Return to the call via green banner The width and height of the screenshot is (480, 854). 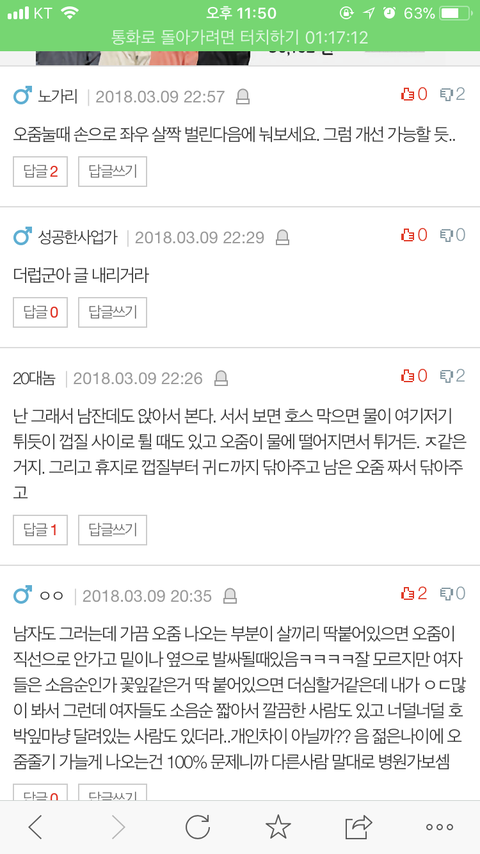pos(240,38)
